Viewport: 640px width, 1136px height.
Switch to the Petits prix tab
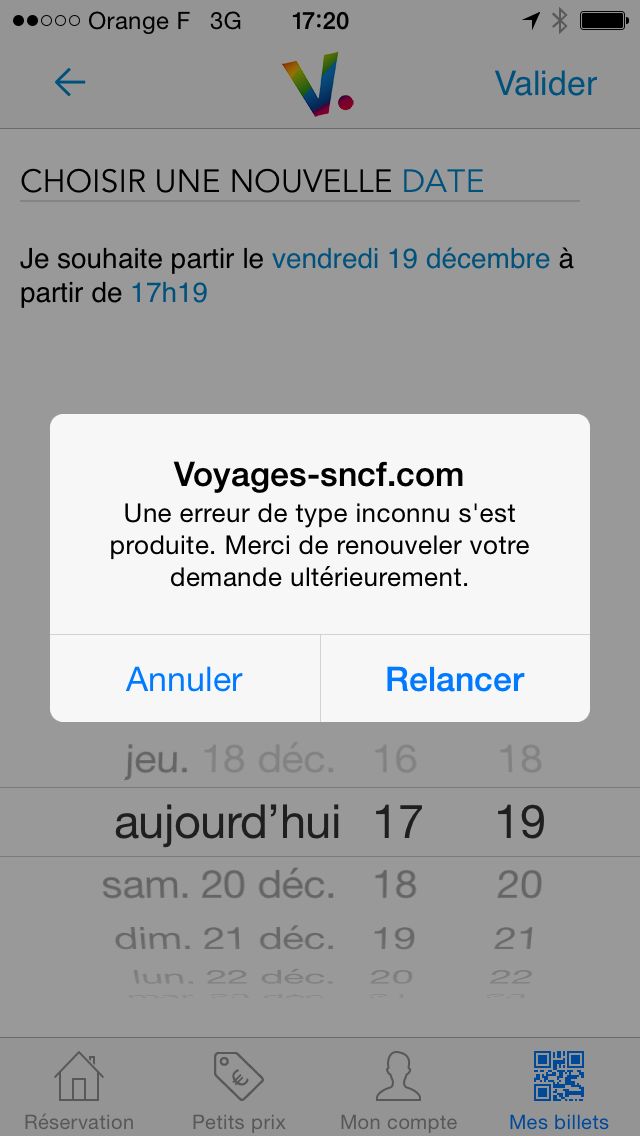point(239,1090)
